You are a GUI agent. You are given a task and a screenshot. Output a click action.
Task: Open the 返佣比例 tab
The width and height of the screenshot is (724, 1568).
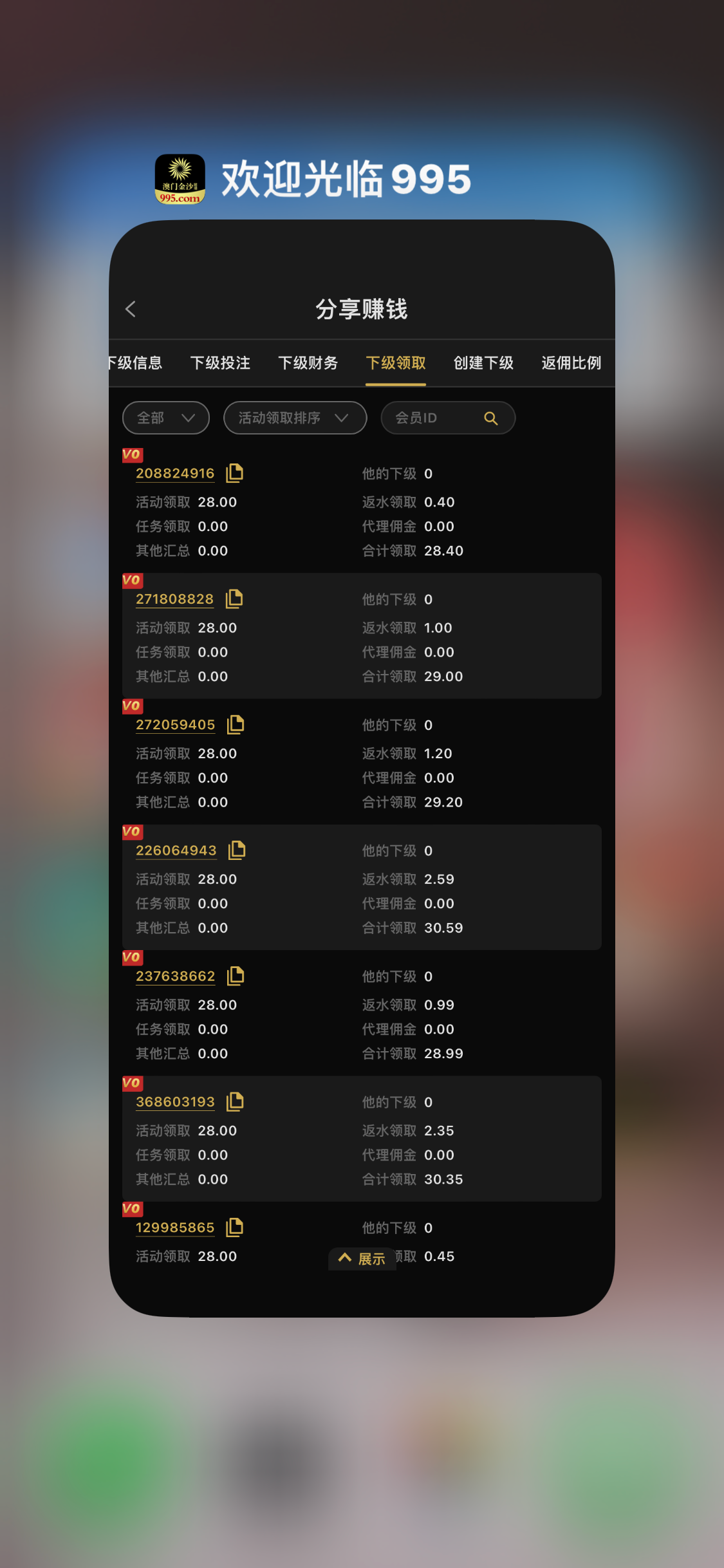571,363
